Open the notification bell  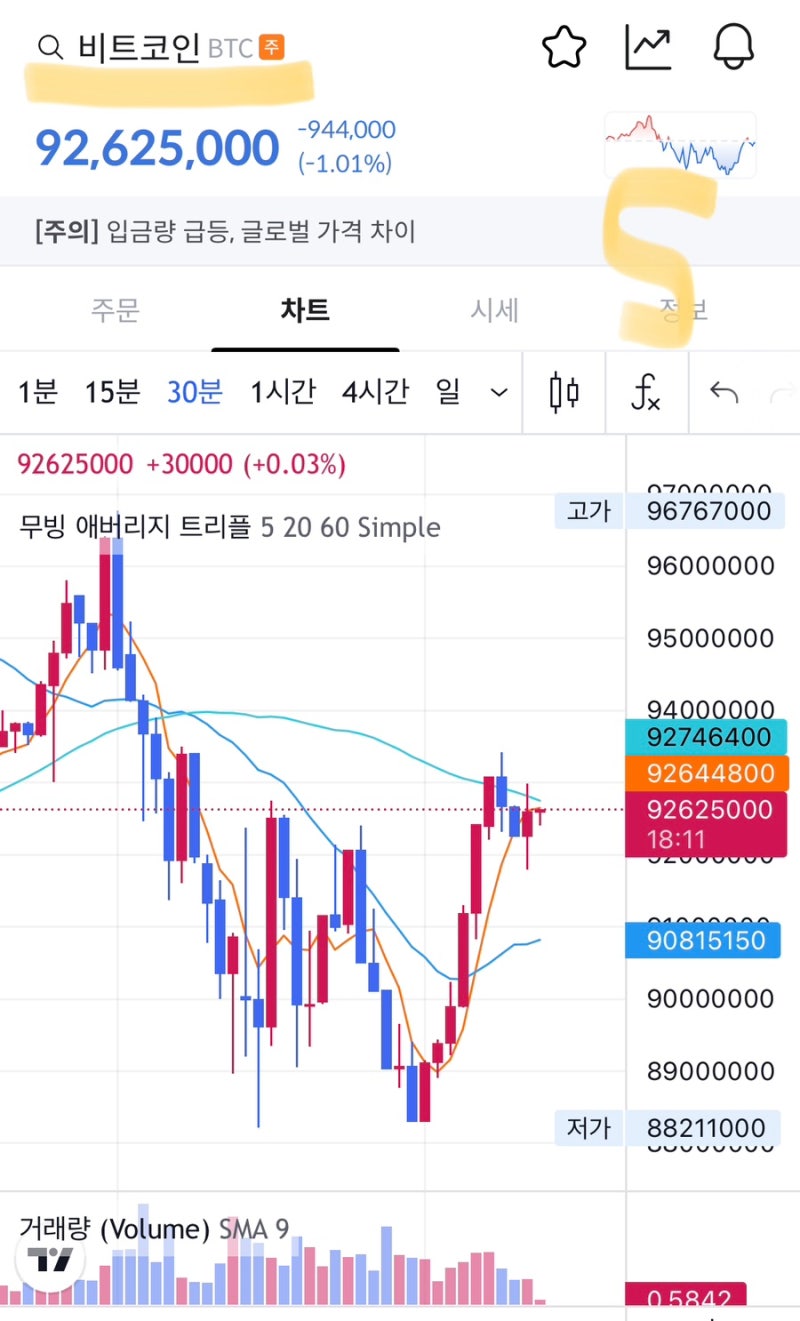pyautogui.click(x=735, y=44)
